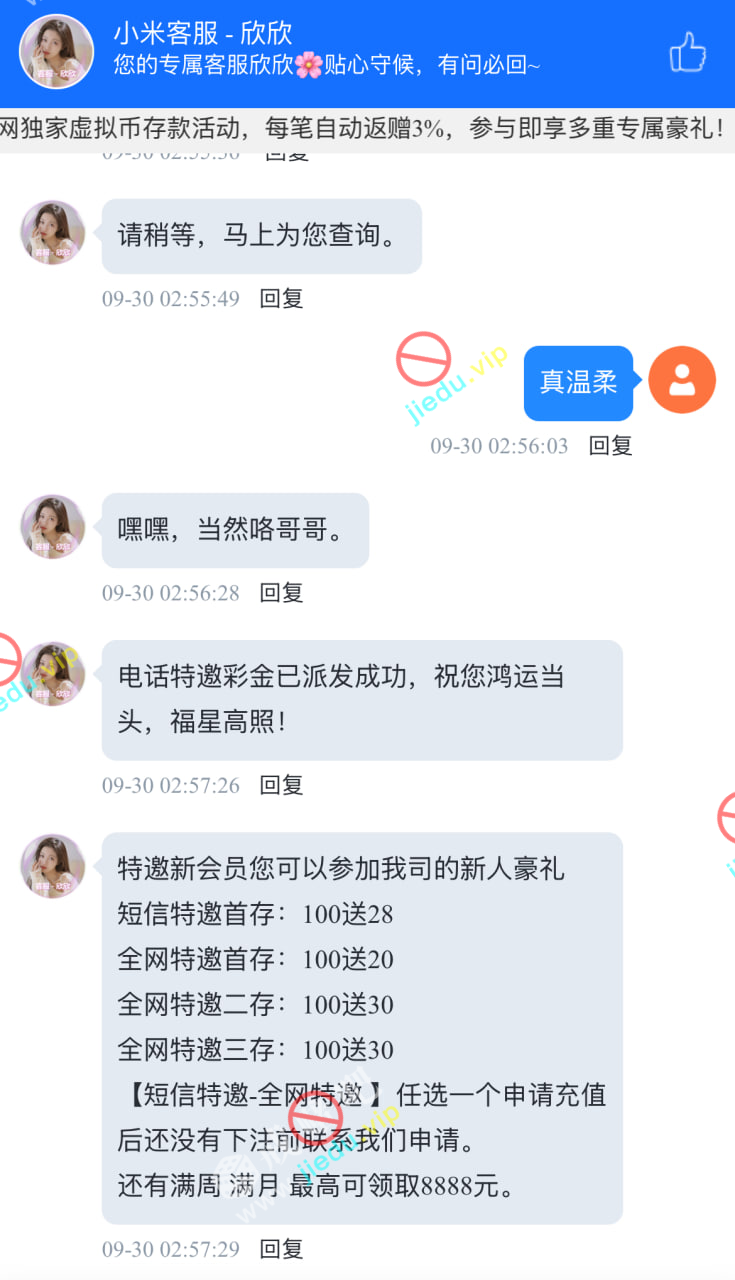Reply to the 02:55:49 message
Image resolution: width=735 pixels, height=1280 pixels.
pyautogui.click(x=281, y=298)
